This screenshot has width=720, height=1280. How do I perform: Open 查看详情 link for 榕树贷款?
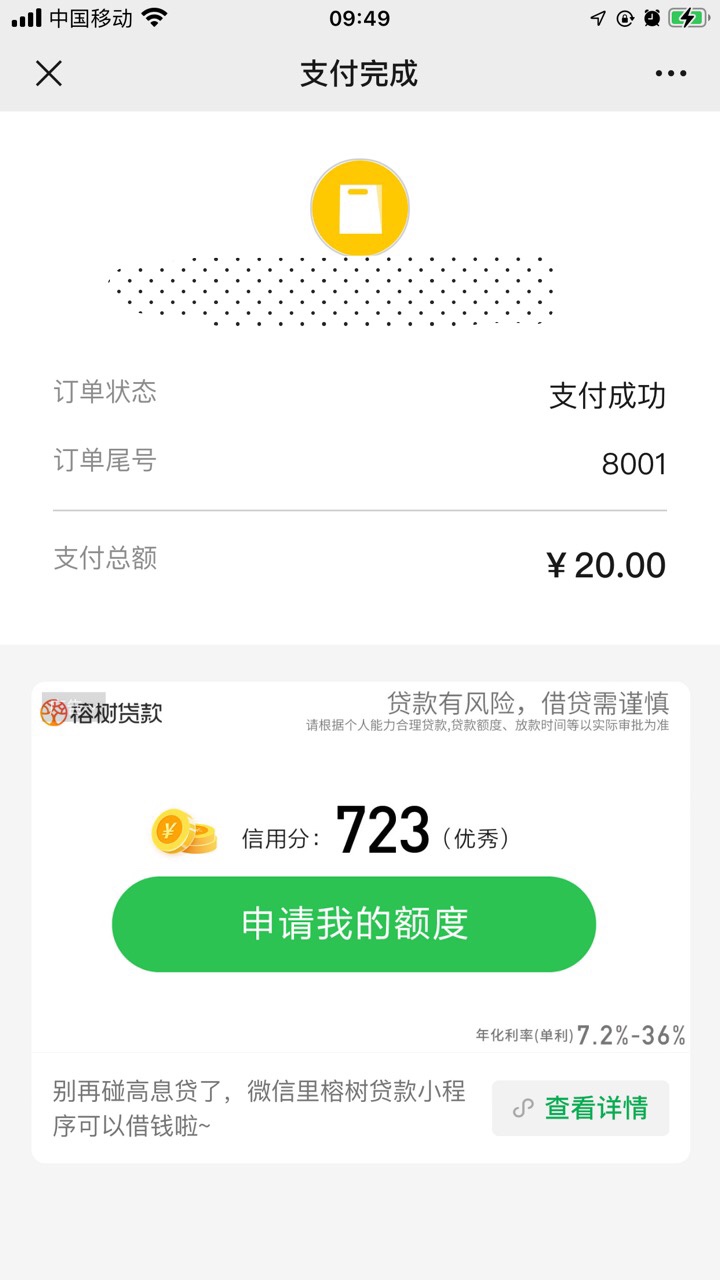click(580, 1108)
